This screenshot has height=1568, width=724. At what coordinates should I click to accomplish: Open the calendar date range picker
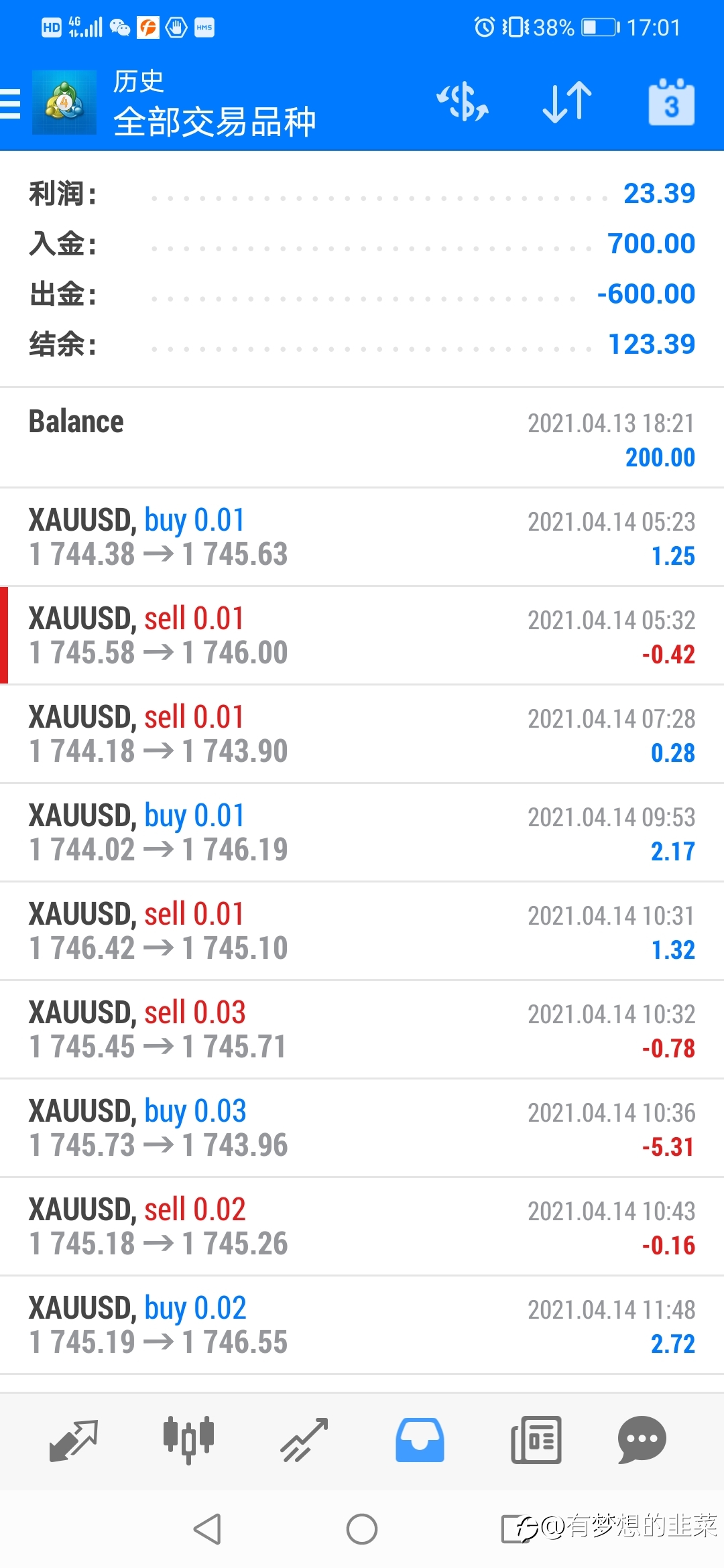pos(672,103)
